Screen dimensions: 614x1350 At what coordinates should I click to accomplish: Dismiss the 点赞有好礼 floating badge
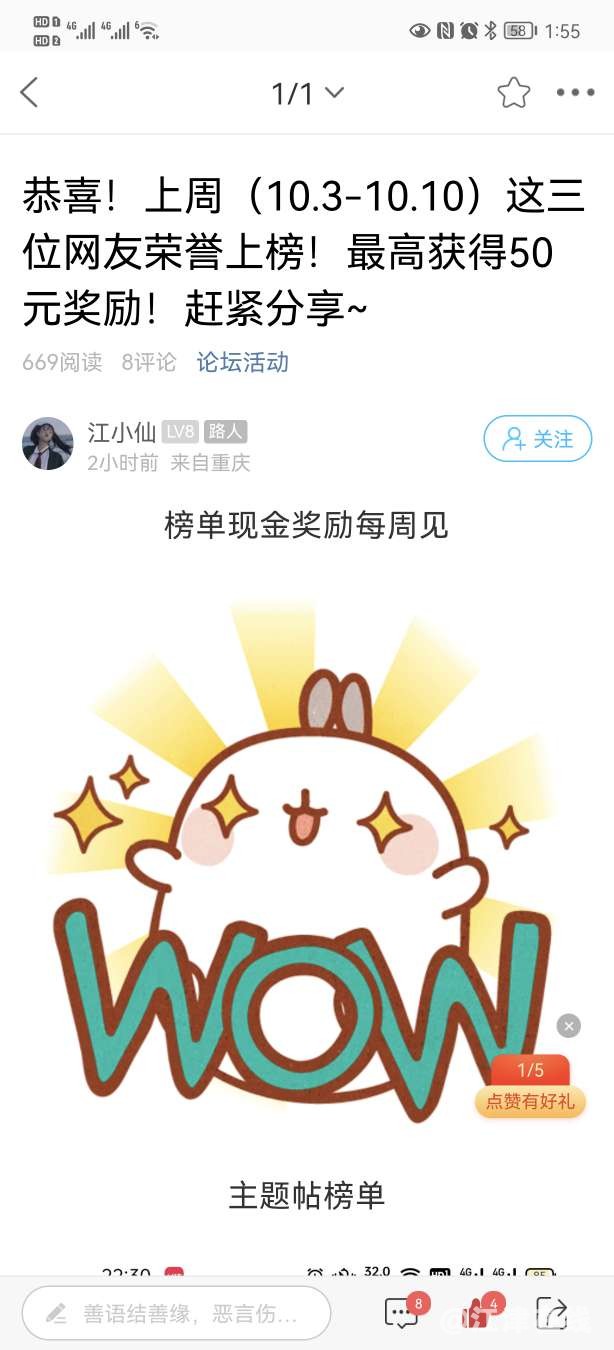click(568, 1025)
